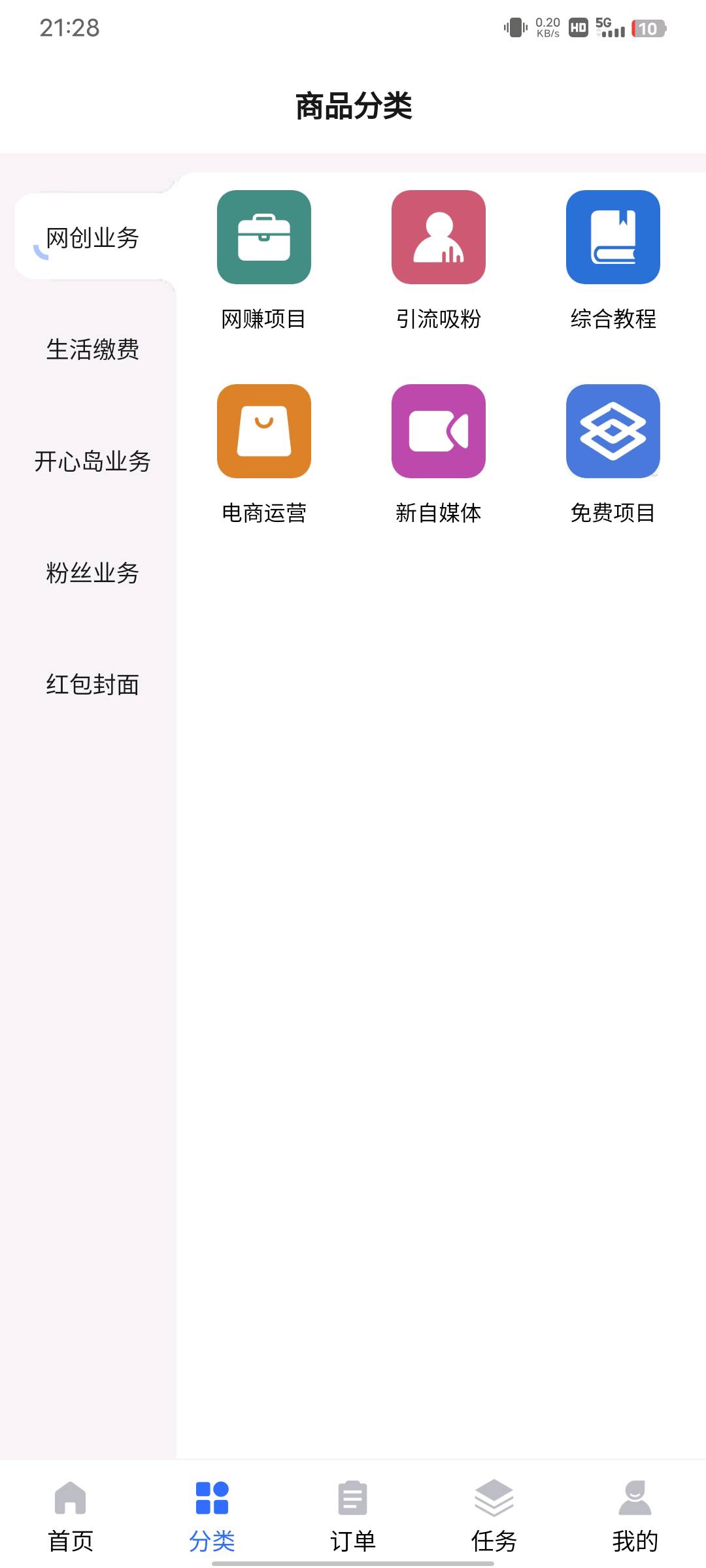Switch to the 订单 orders tab

(x=353, y=1516)
